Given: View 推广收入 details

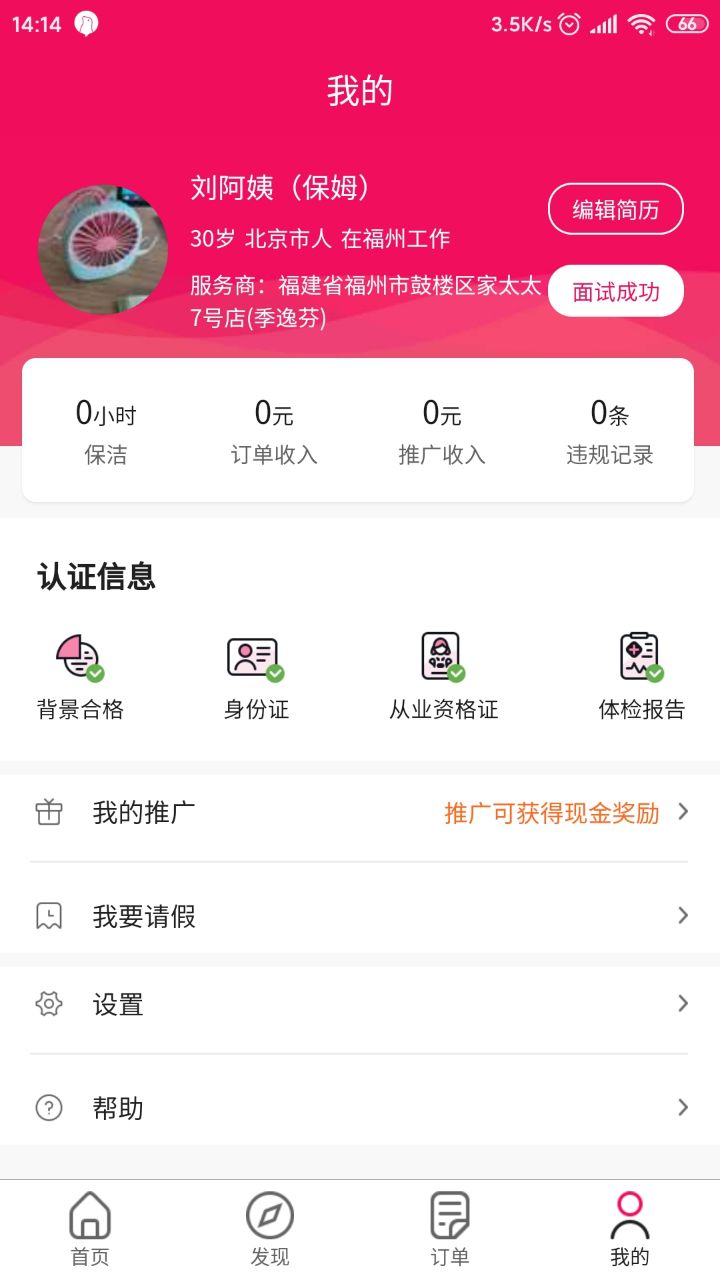Looking at the screenshot, I should click(442, 431).
